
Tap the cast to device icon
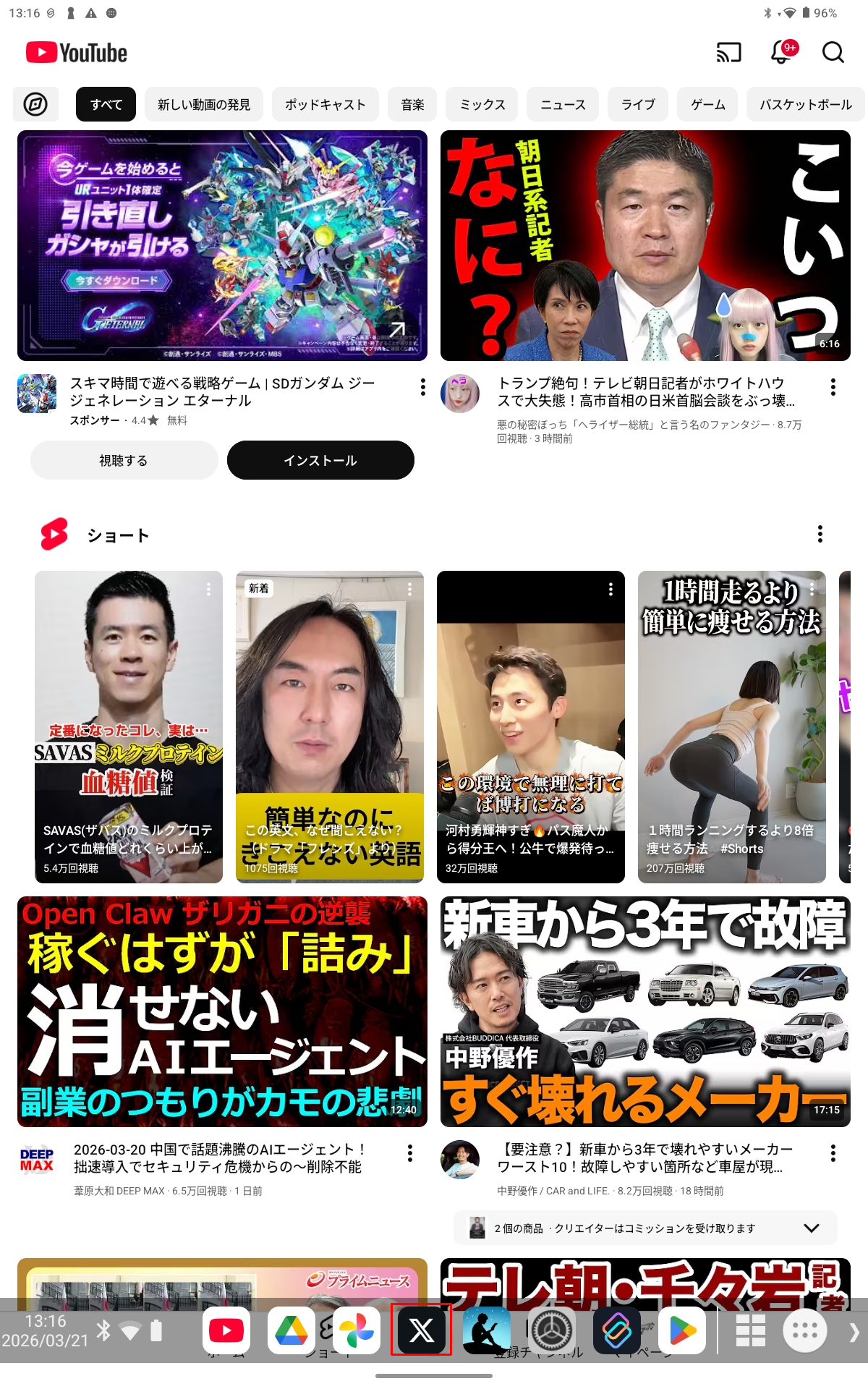click(728, 53)
